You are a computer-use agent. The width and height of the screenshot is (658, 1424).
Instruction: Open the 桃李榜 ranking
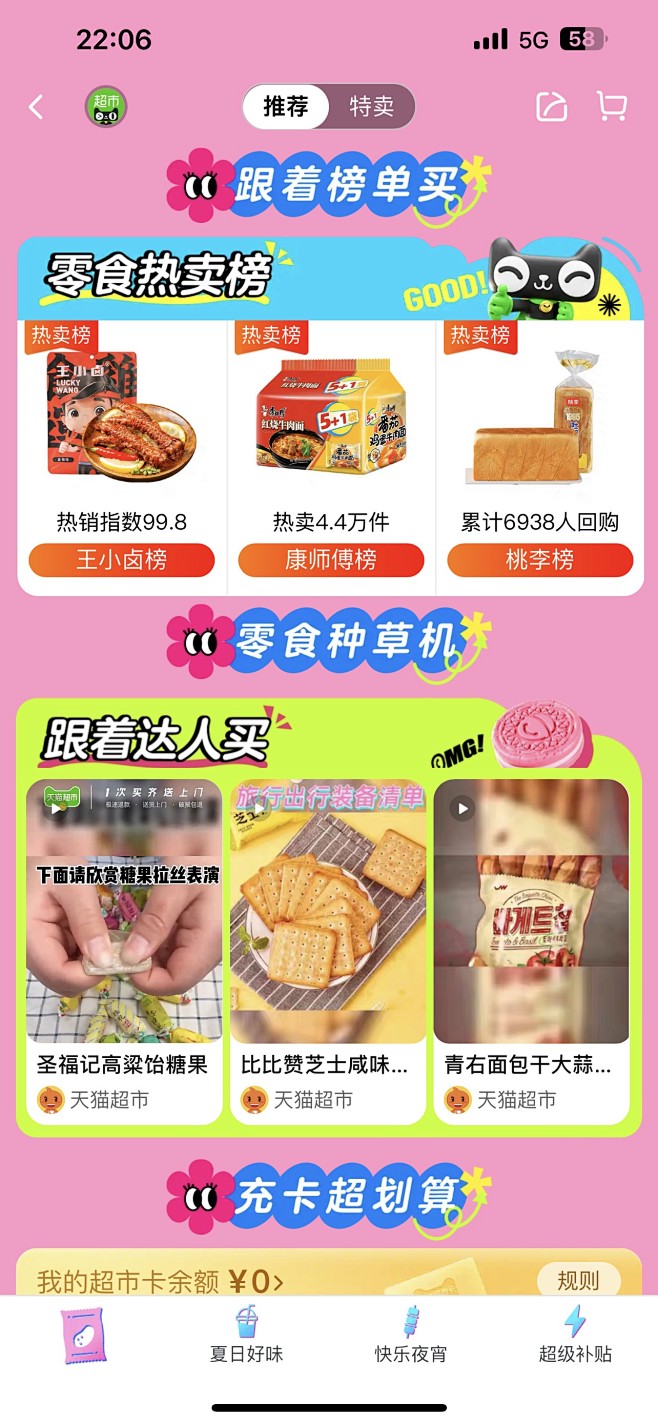pyautogui.click(x=540, y=560)
